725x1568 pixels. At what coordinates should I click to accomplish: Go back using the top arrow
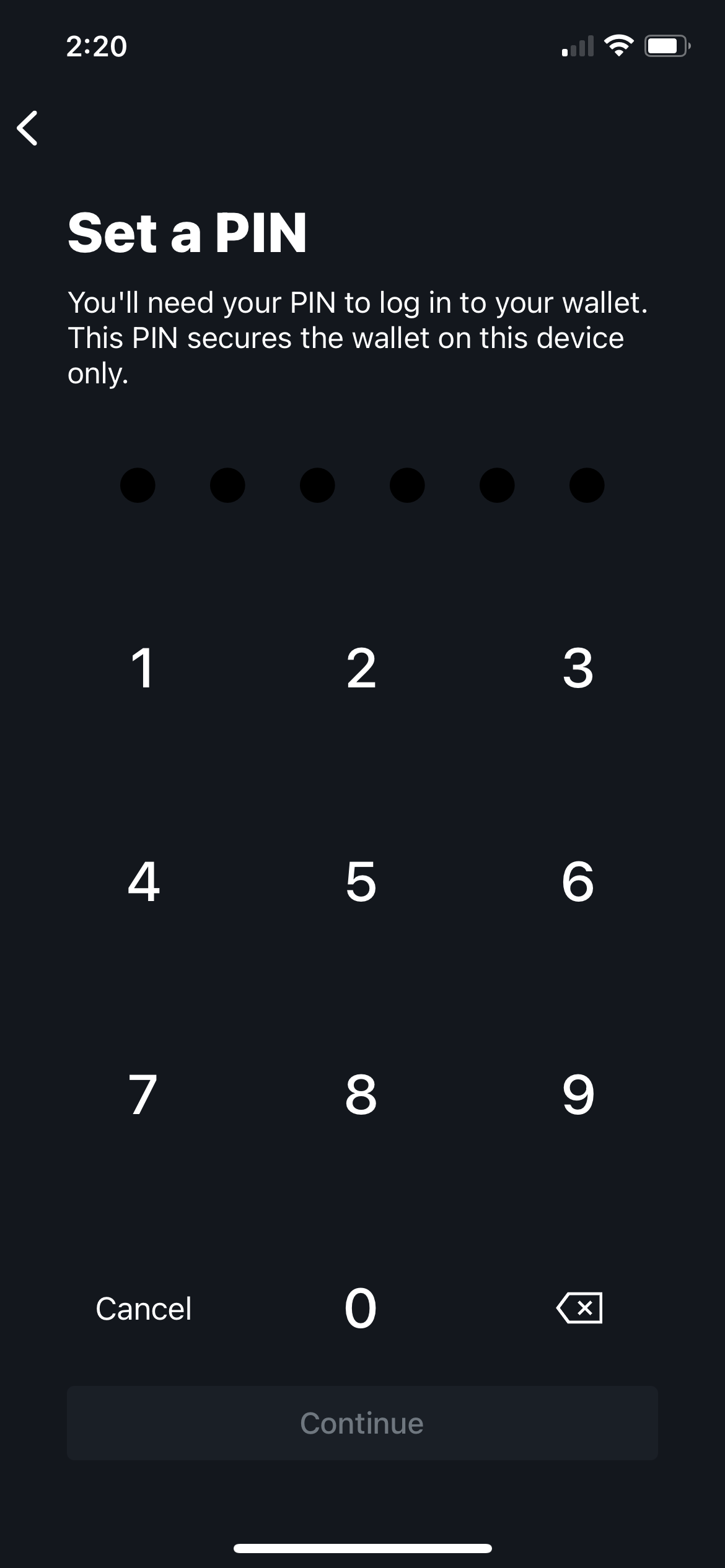pos(28,128)
